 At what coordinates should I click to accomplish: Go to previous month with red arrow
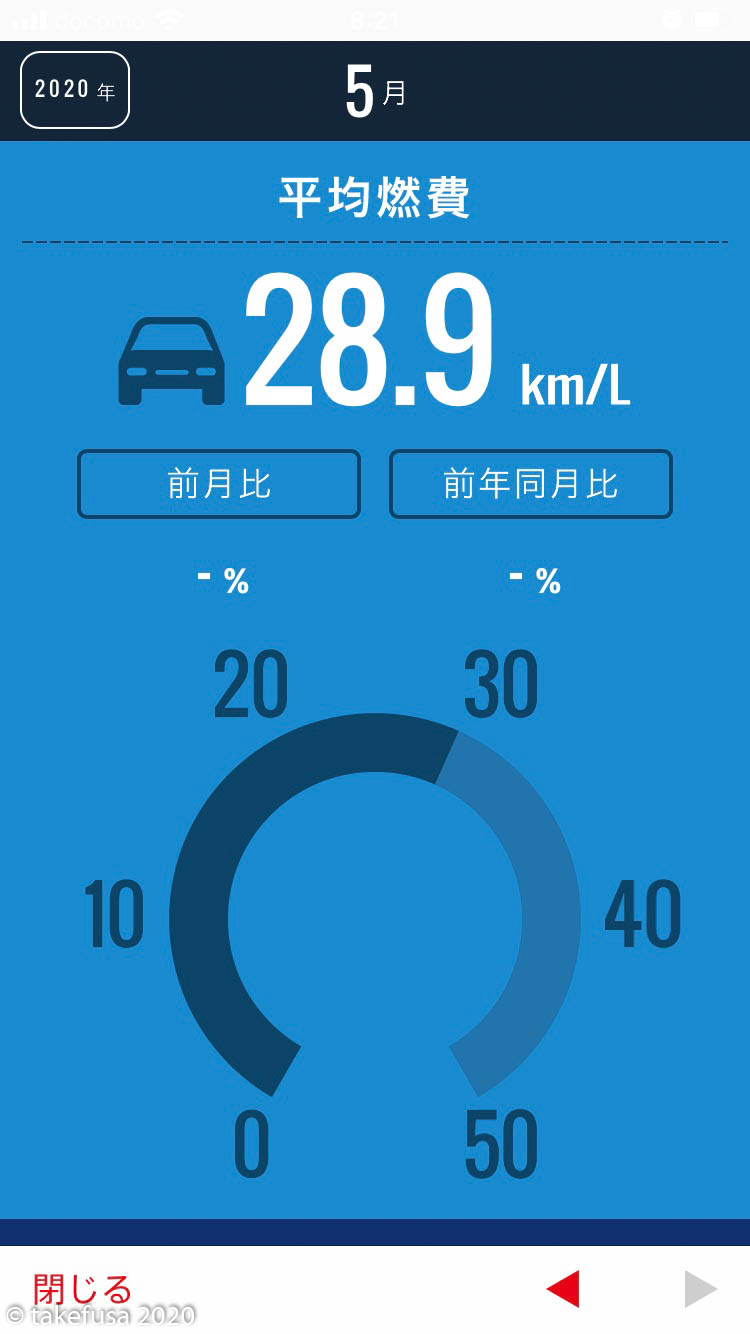pyautogui.click(x=563, y=1289)
